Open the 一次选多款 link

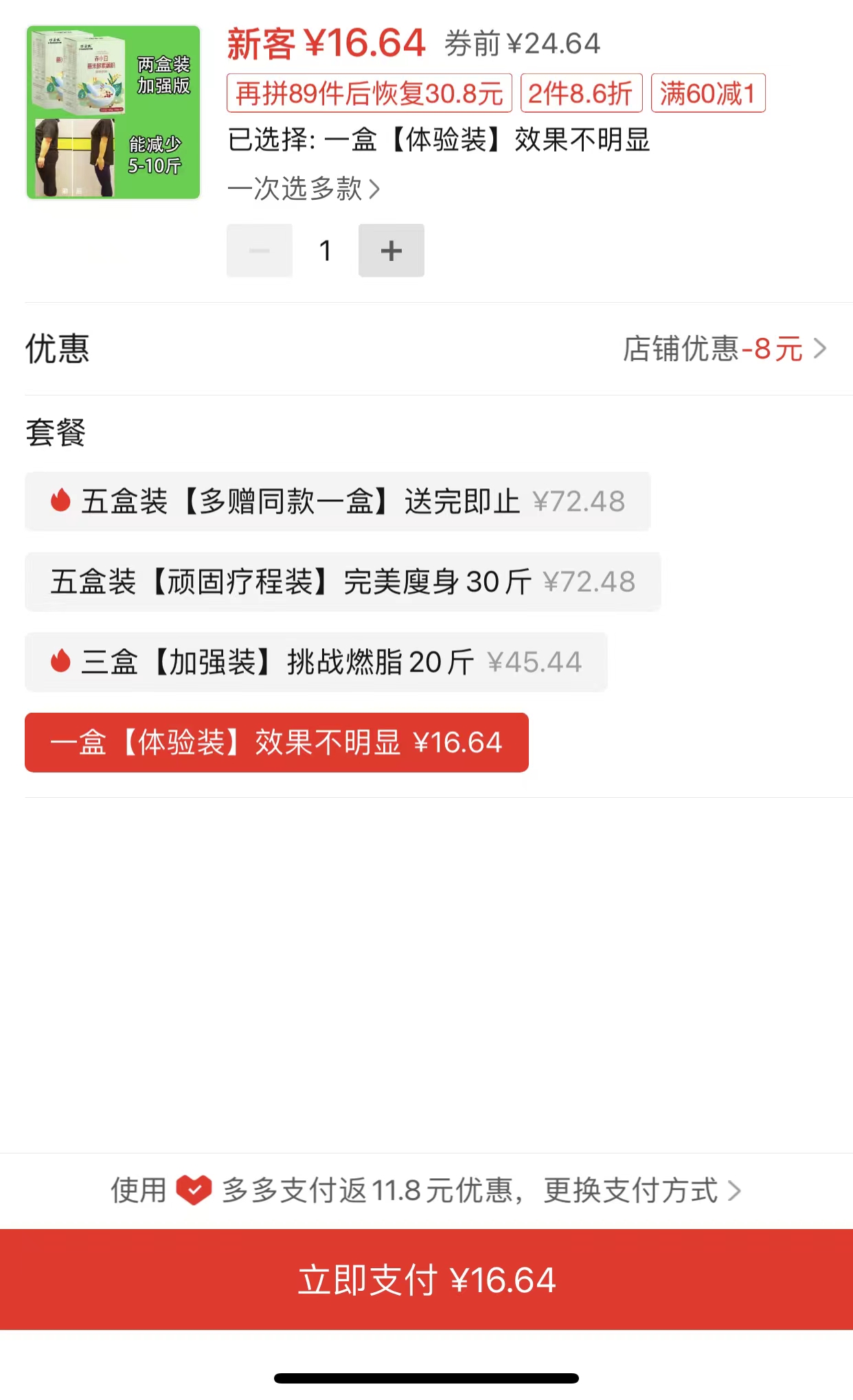[x=304, y=188]
